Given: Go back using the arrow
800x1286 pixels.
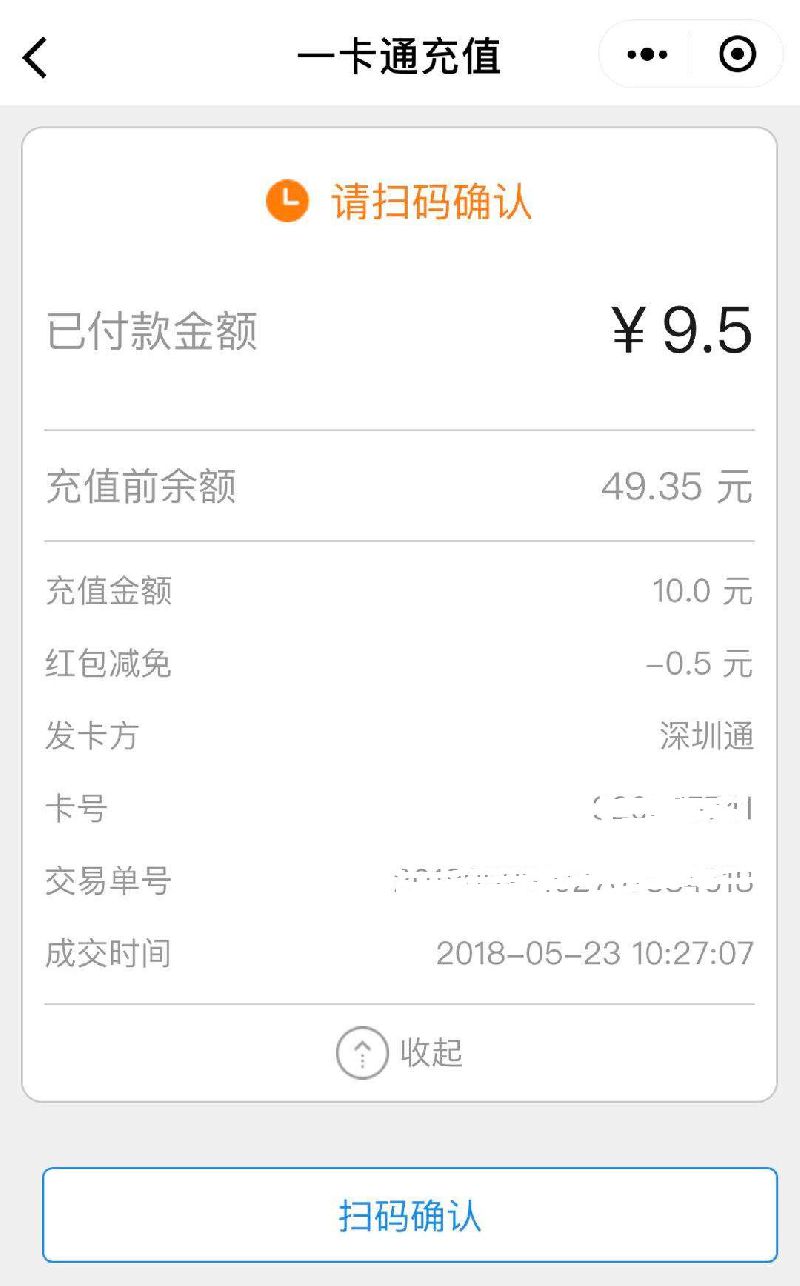Looking at the screenshot, I should click(x=35, y=57).
